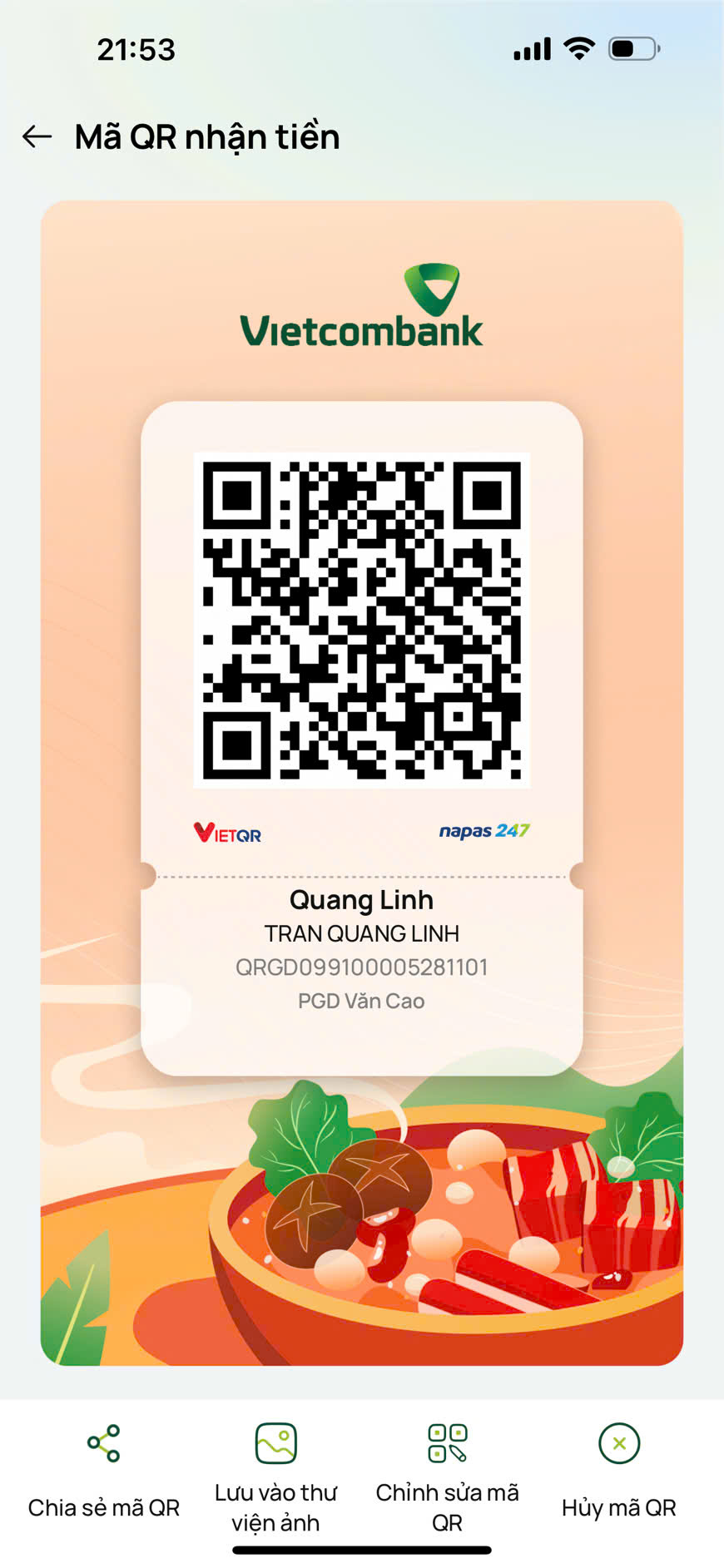Cancel the code with Hủy mã QR
Screen dimensions: 724x1568
click(619, 1474)
